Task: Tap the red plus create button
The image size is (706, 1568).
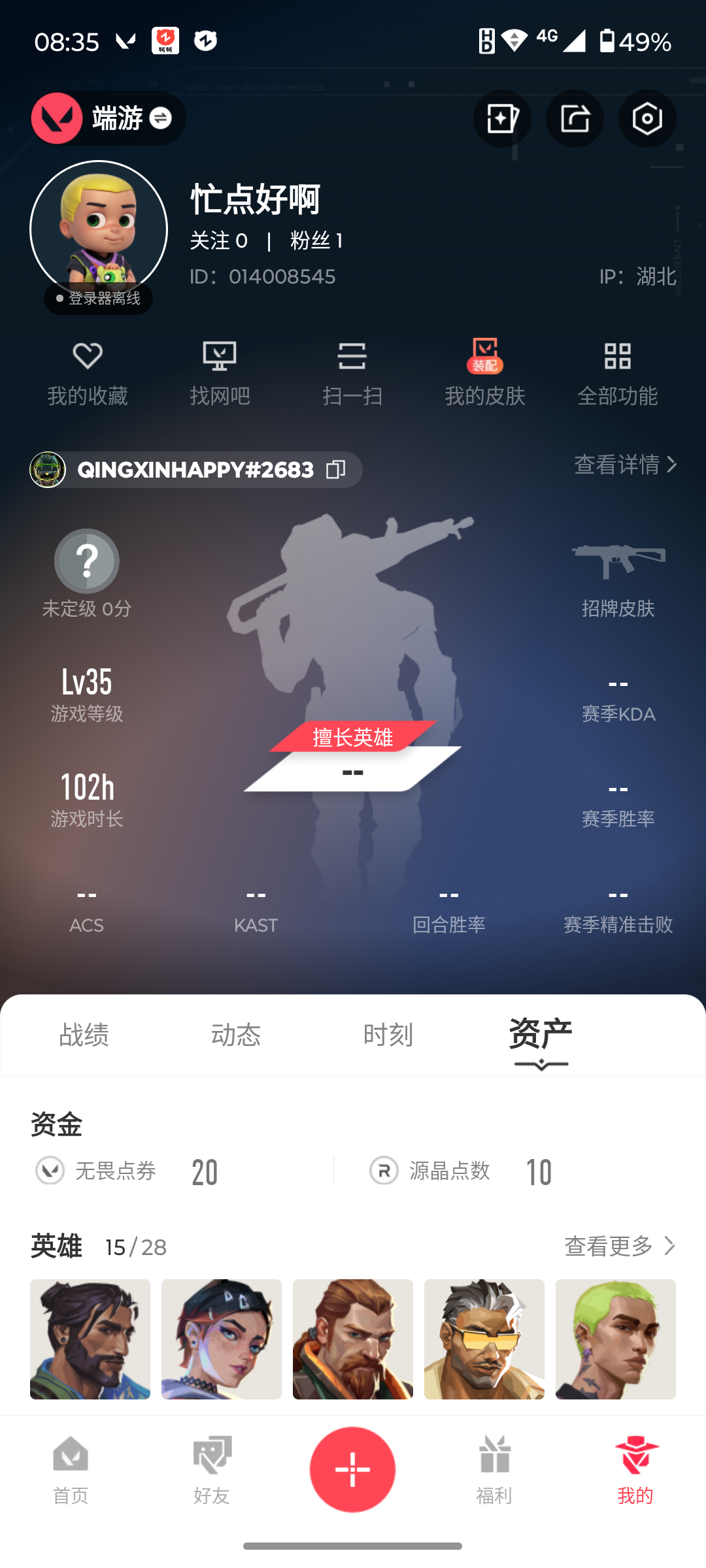Action: 352,1469
